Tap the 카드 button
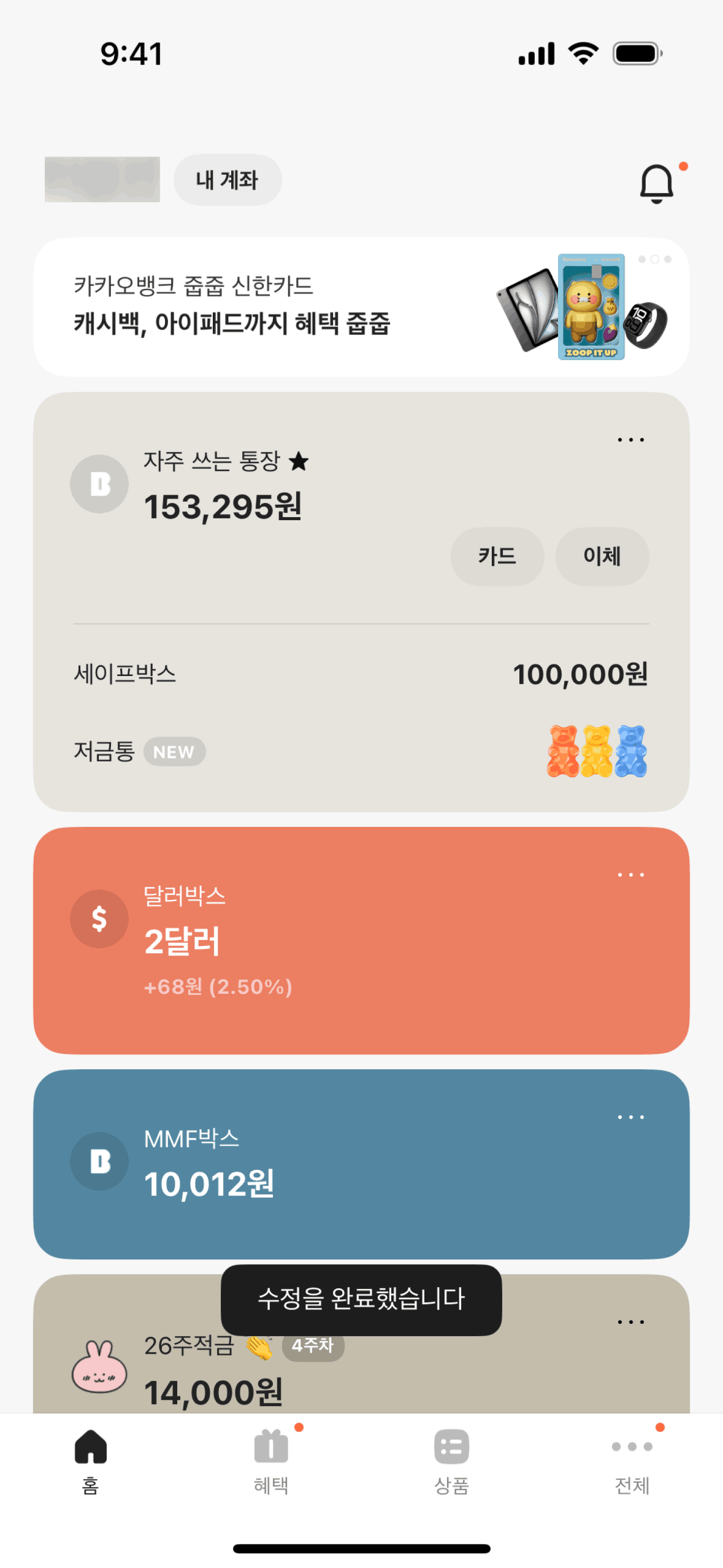723x1568 pixels. point(497,556)
